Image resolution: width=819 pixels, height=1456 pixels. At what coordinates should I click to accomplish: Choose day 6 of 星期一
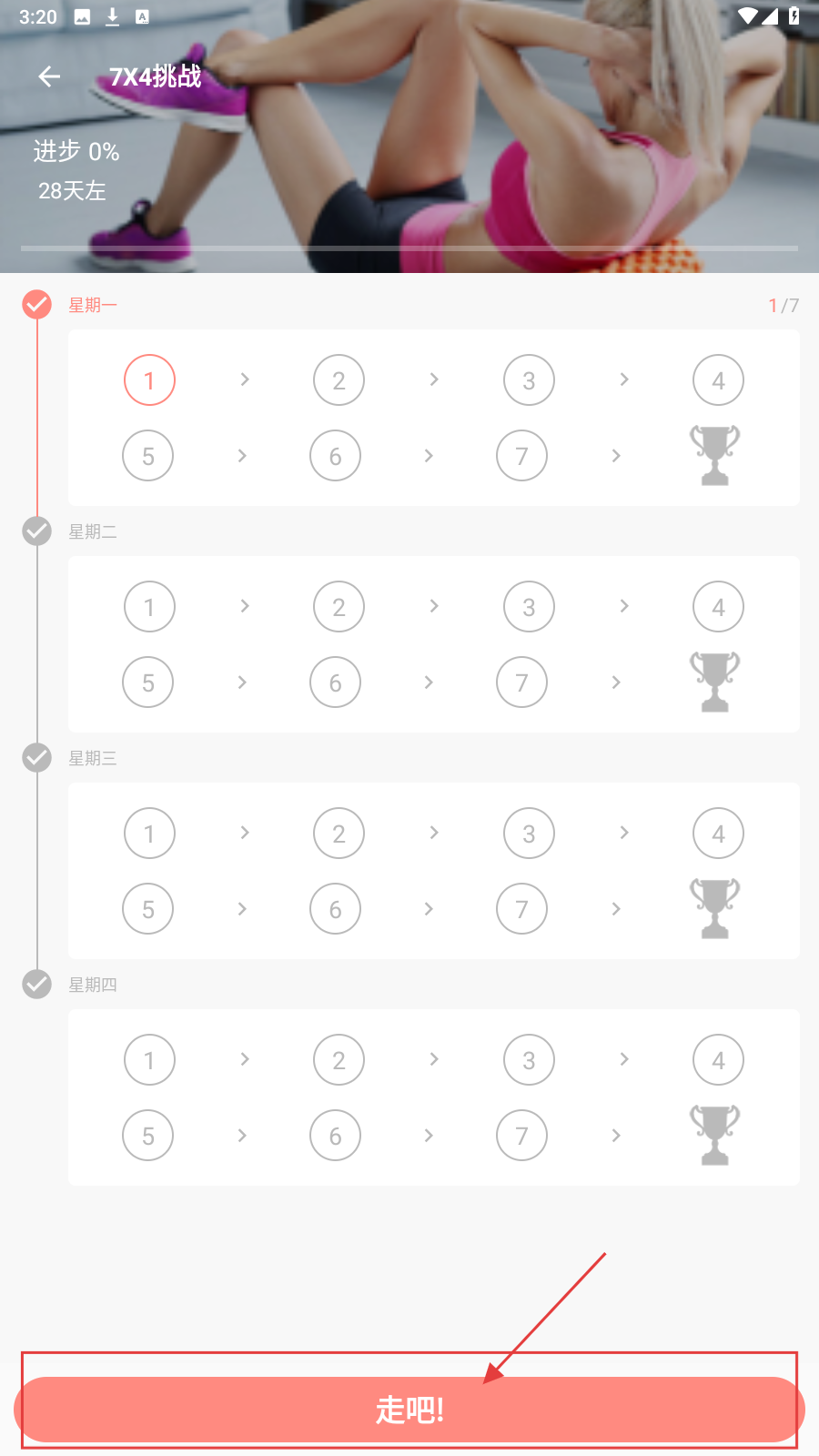[335, 456]
